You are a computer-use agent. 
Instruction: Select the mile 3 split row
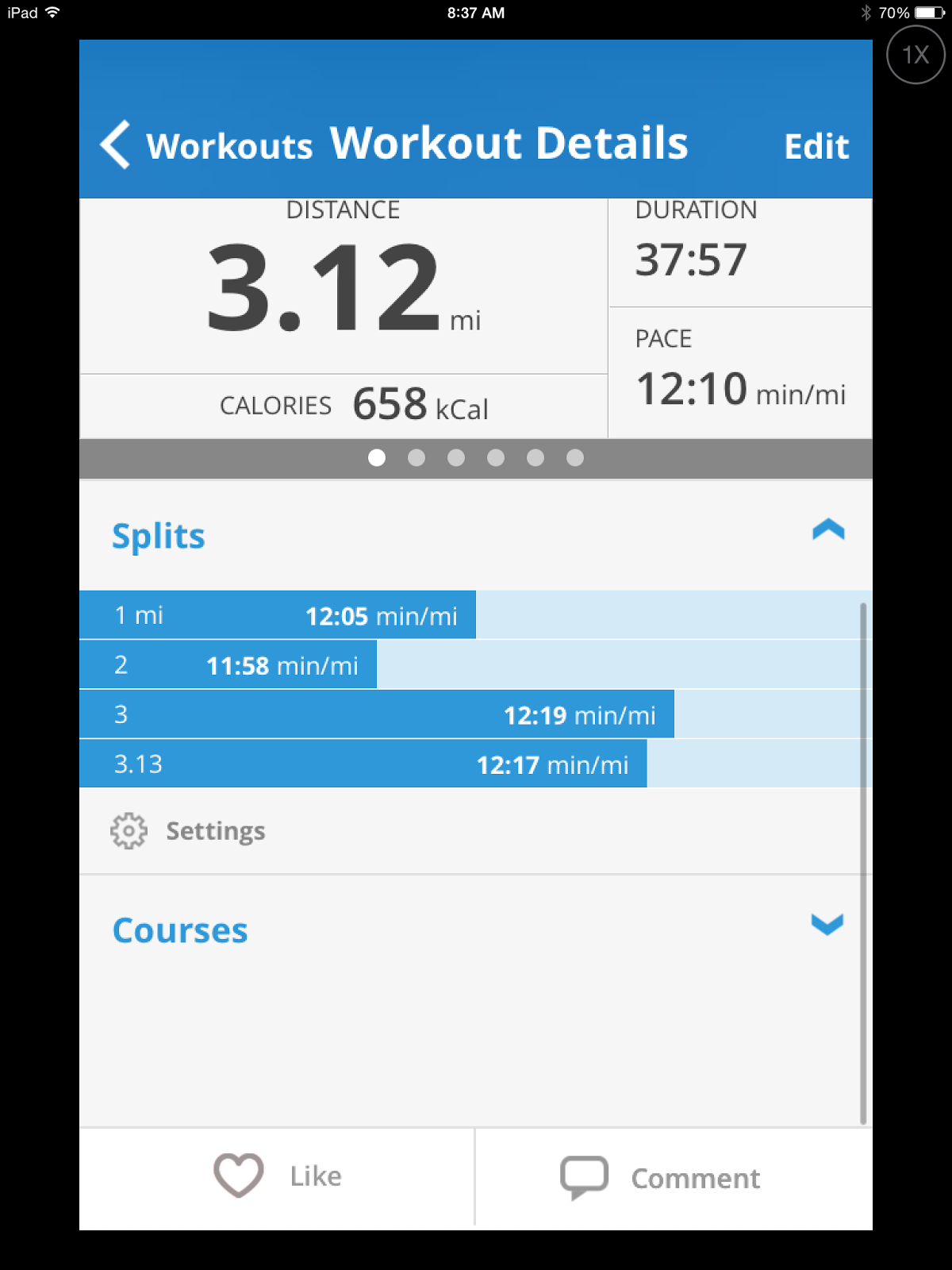click(x=377, y=714)
